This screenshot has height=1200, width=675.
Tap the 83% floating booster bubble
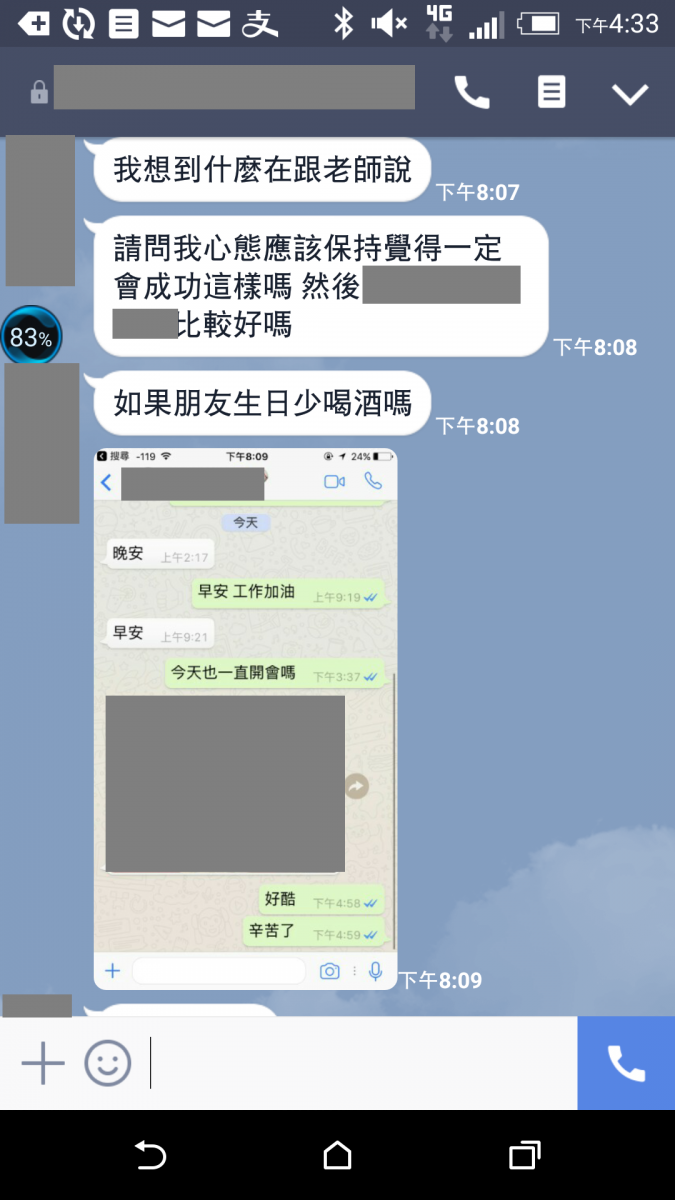[x=31, y=338]
